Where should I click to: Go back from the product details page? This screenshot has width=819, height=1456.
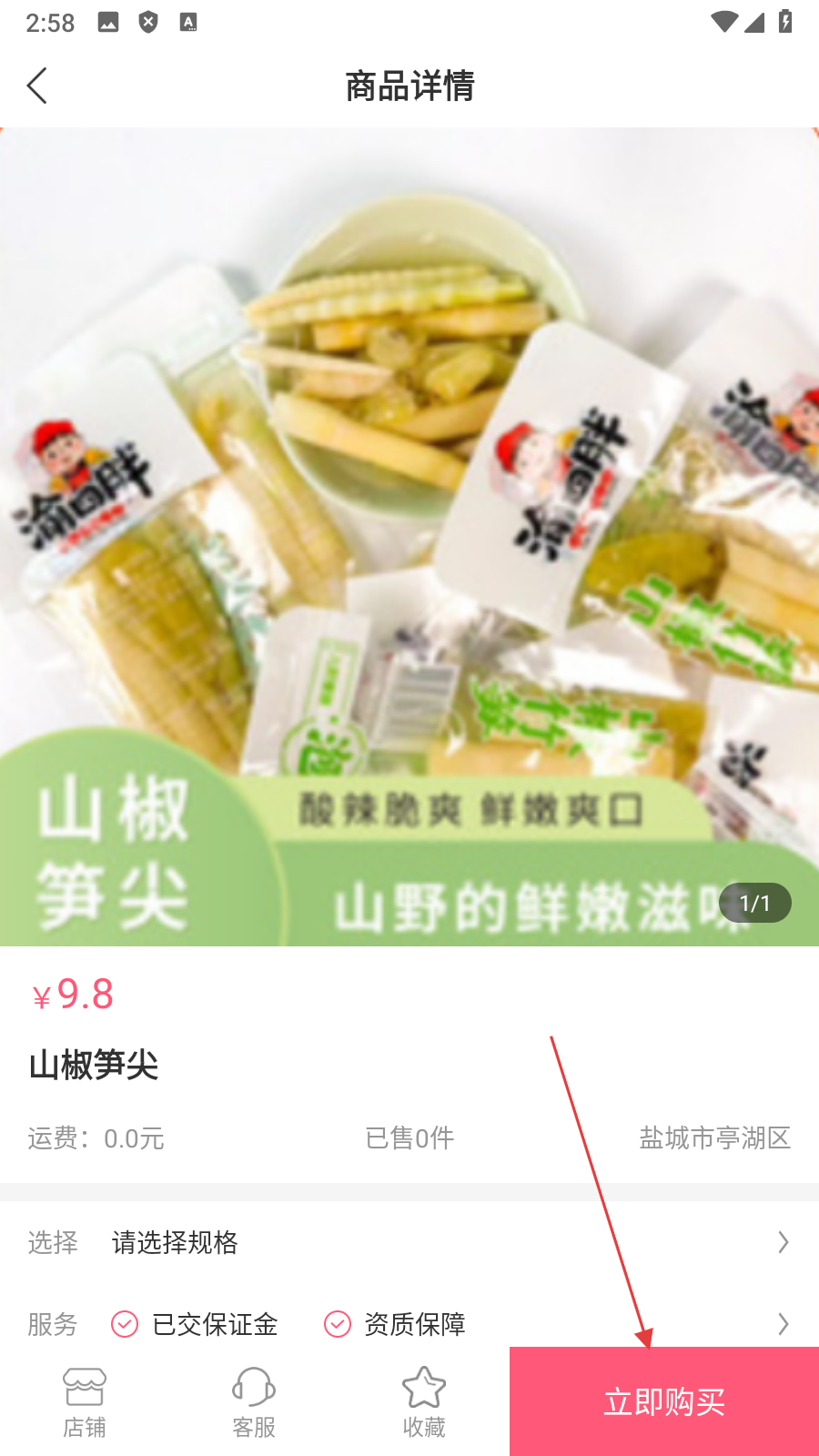tap(37, 86)
